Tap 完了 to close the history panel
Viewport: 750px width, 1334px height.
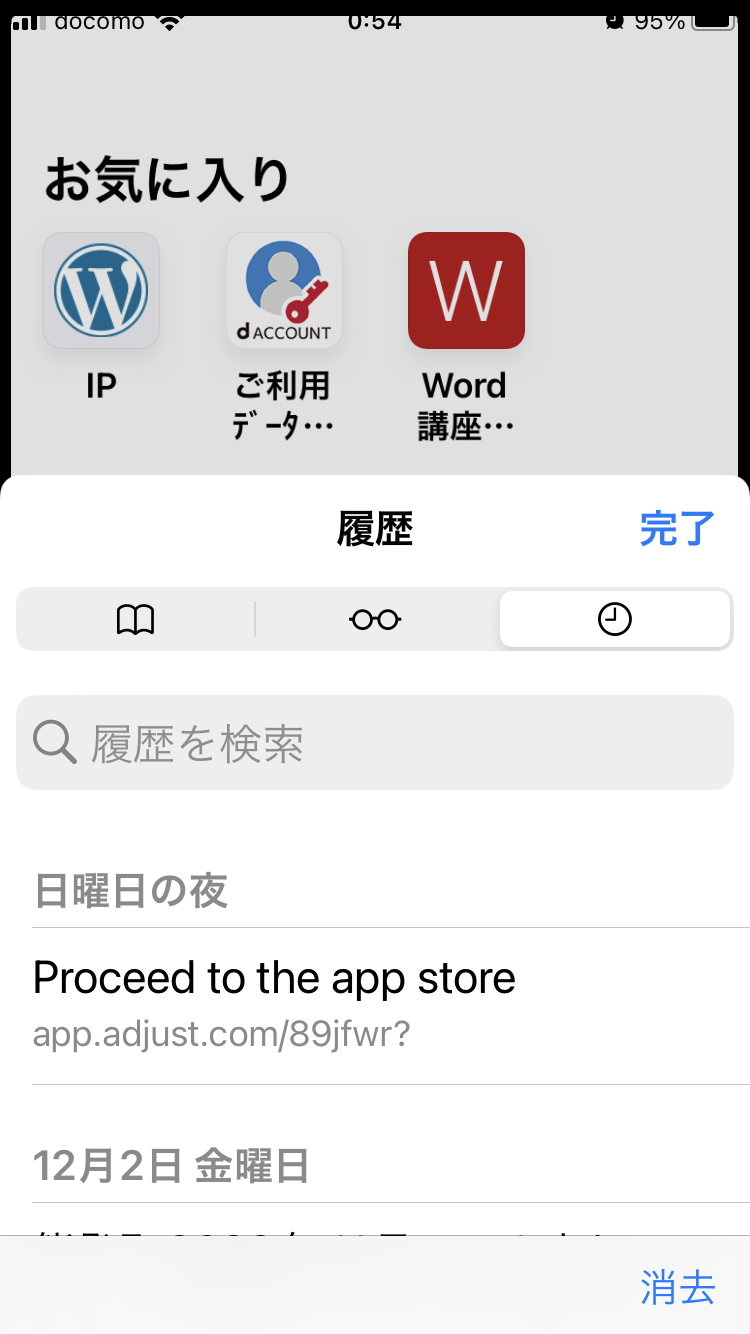(x=677, y=529)
